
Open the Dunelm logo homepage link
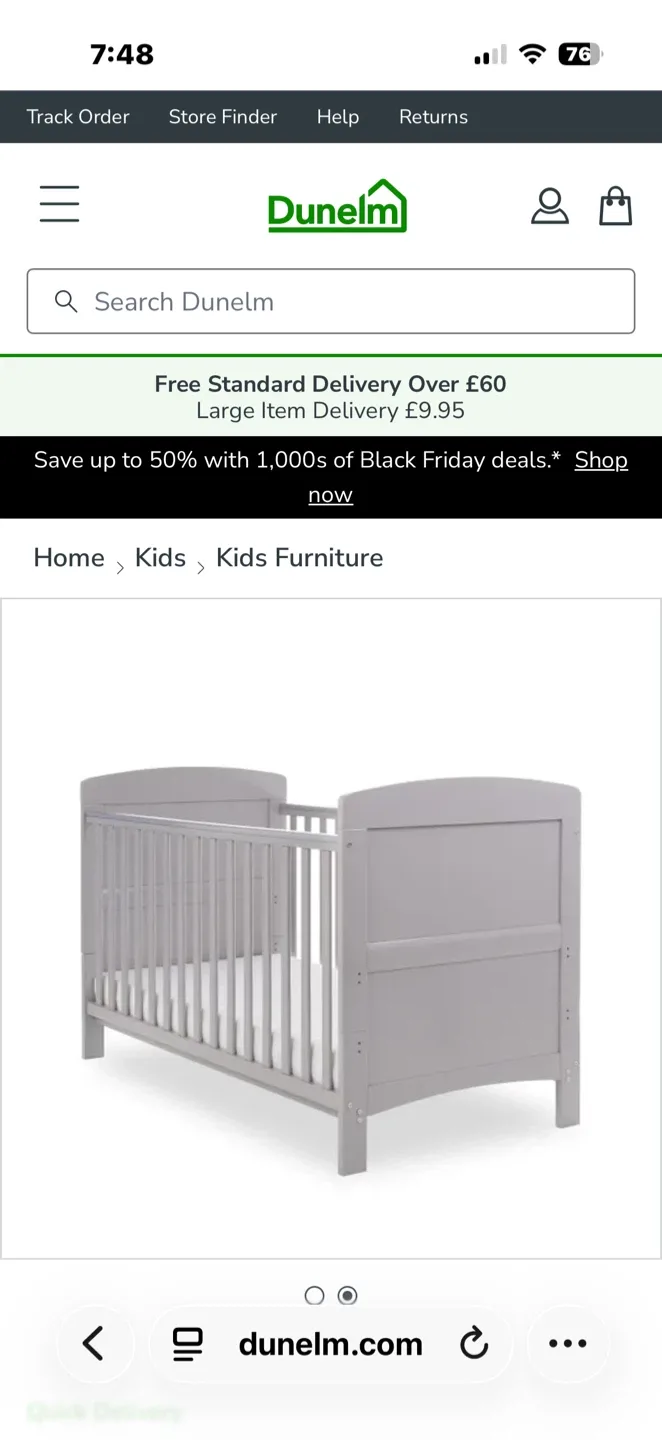(337, 206)
